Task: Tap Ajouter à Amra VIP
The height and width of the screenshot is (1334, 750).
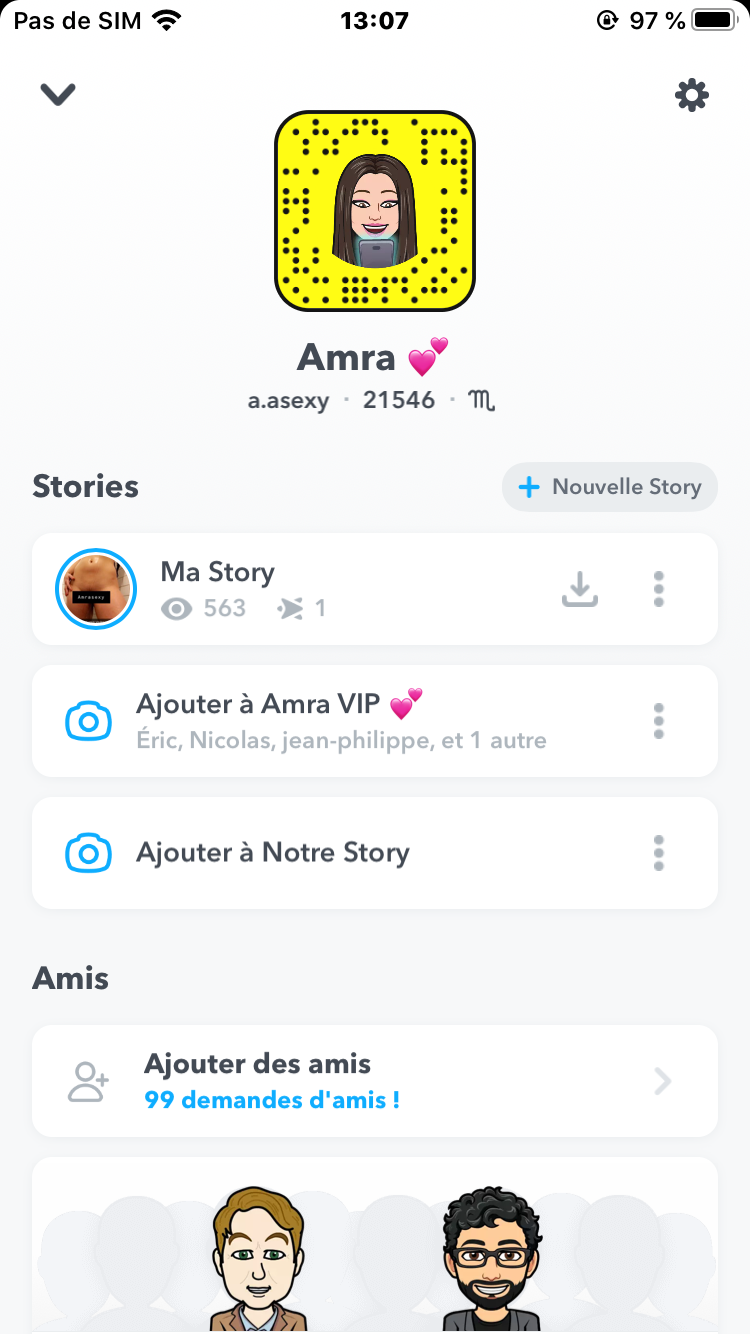Action: (x=340, y=720)
